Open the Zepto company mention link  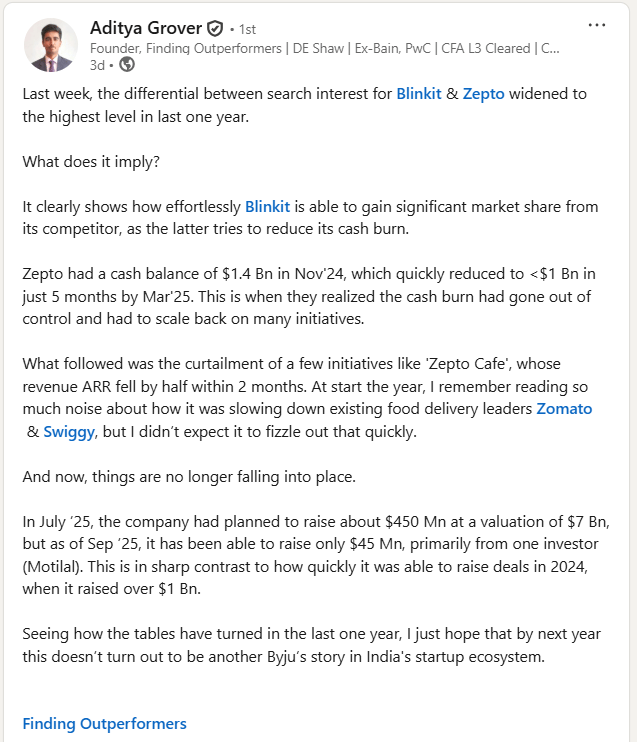click(x=484, y=94)
